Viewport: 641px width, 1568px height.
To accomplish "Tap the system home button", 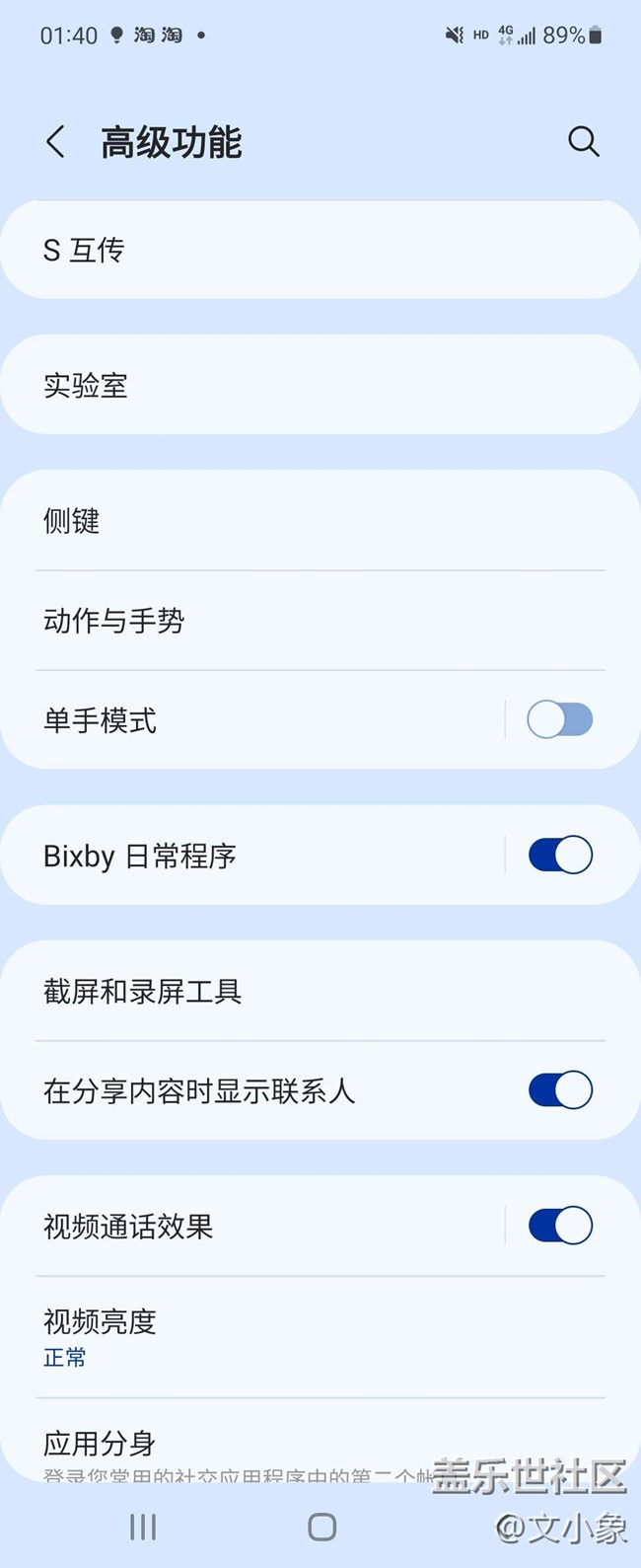I will [x=321, y=1528].
